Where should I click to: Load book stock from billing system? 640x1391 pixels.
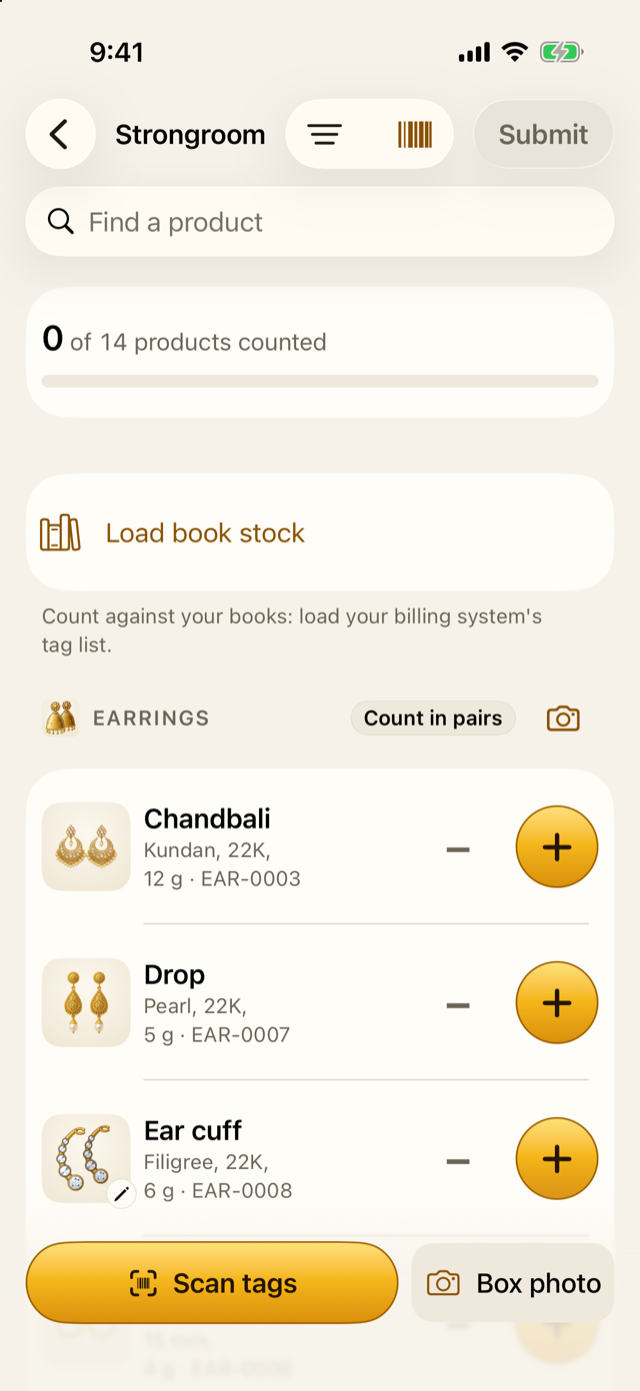point(320,533)
